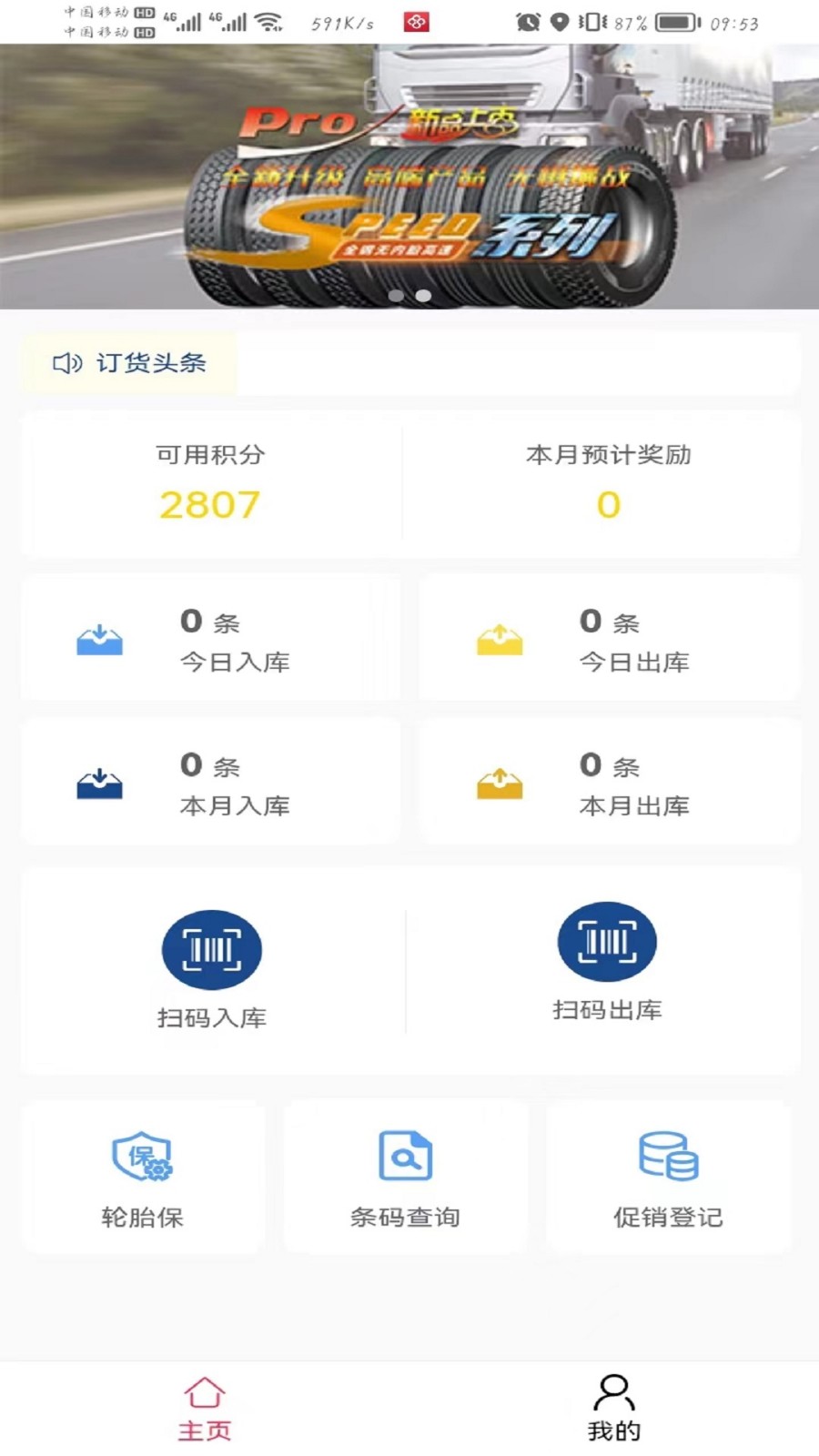The image size is (819, 1456).
Task: Tap the 扫码入库 barcode scan icon
Action: 211,949
